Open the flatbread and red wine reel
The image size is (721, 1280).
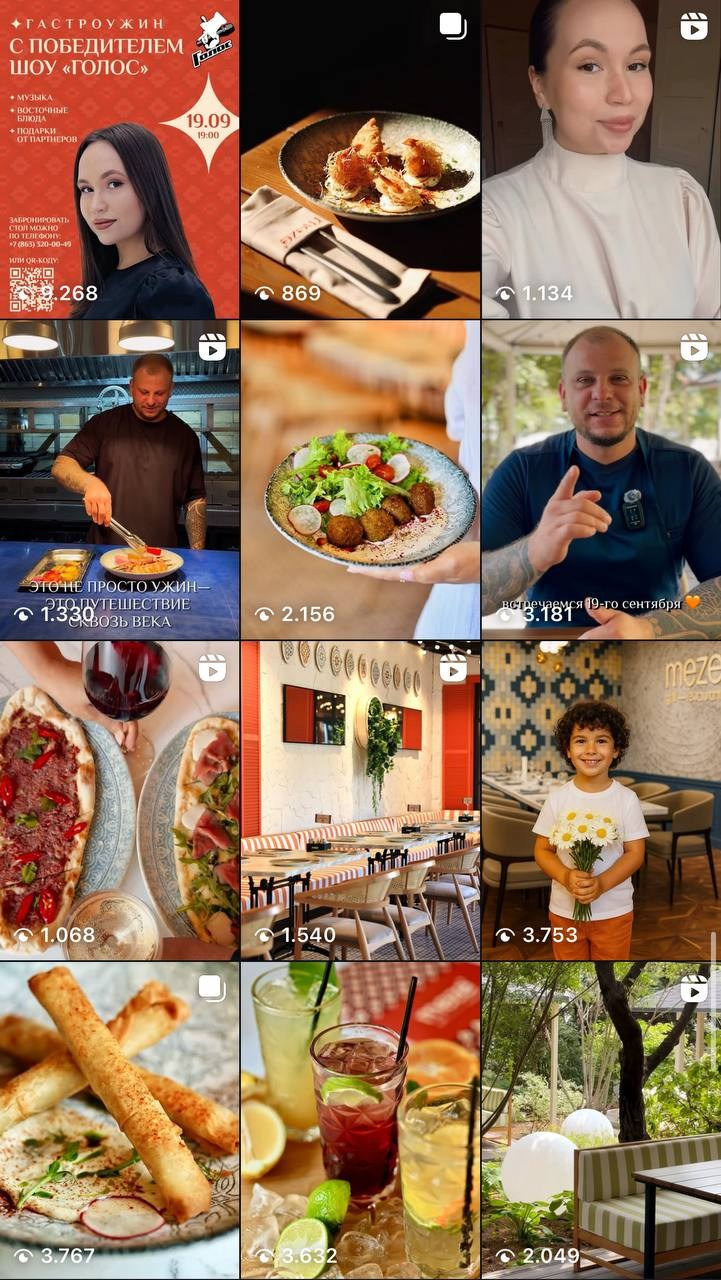119,800
